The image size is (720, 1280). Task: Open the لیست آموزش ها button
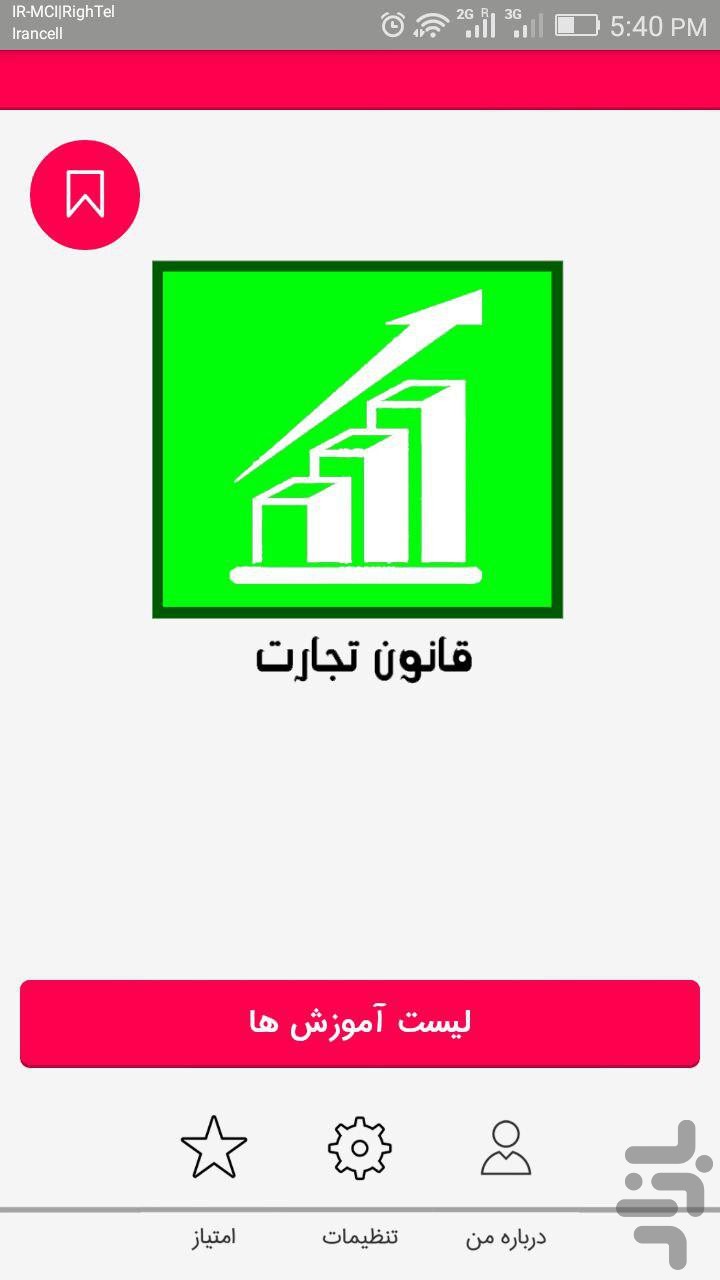coord(360,1023)
